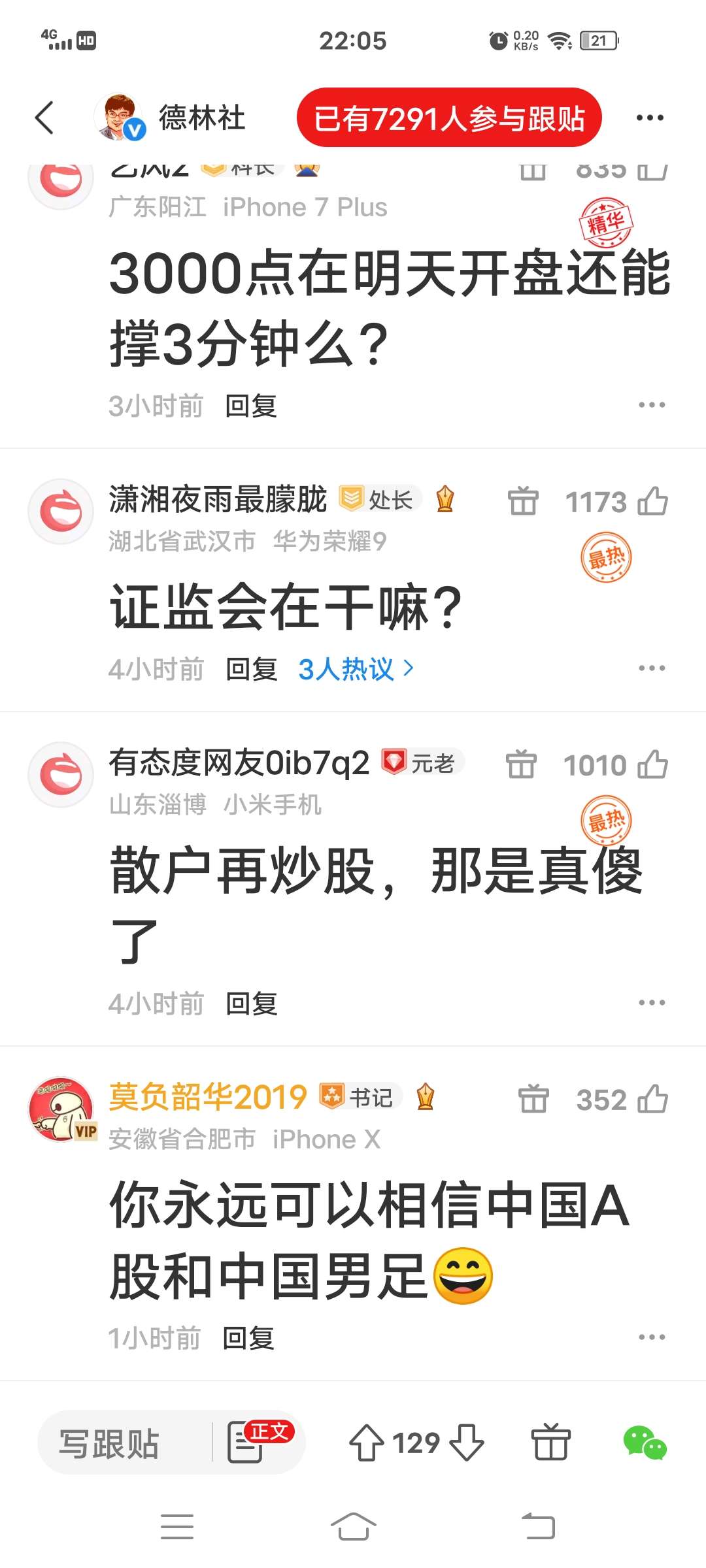Open the top-right overflow menu

(x=650, y=118)
